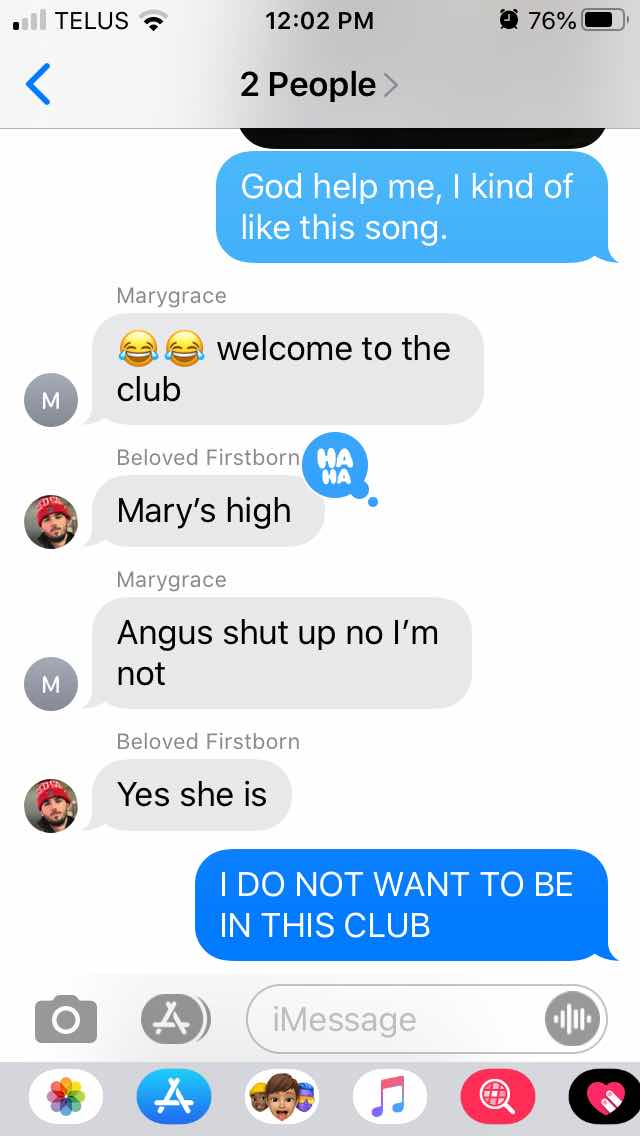Viewport: 640px width, 1136px height.
Task: Open the Haha reaction on Mary's high
Action: click(x=336, y=466)
